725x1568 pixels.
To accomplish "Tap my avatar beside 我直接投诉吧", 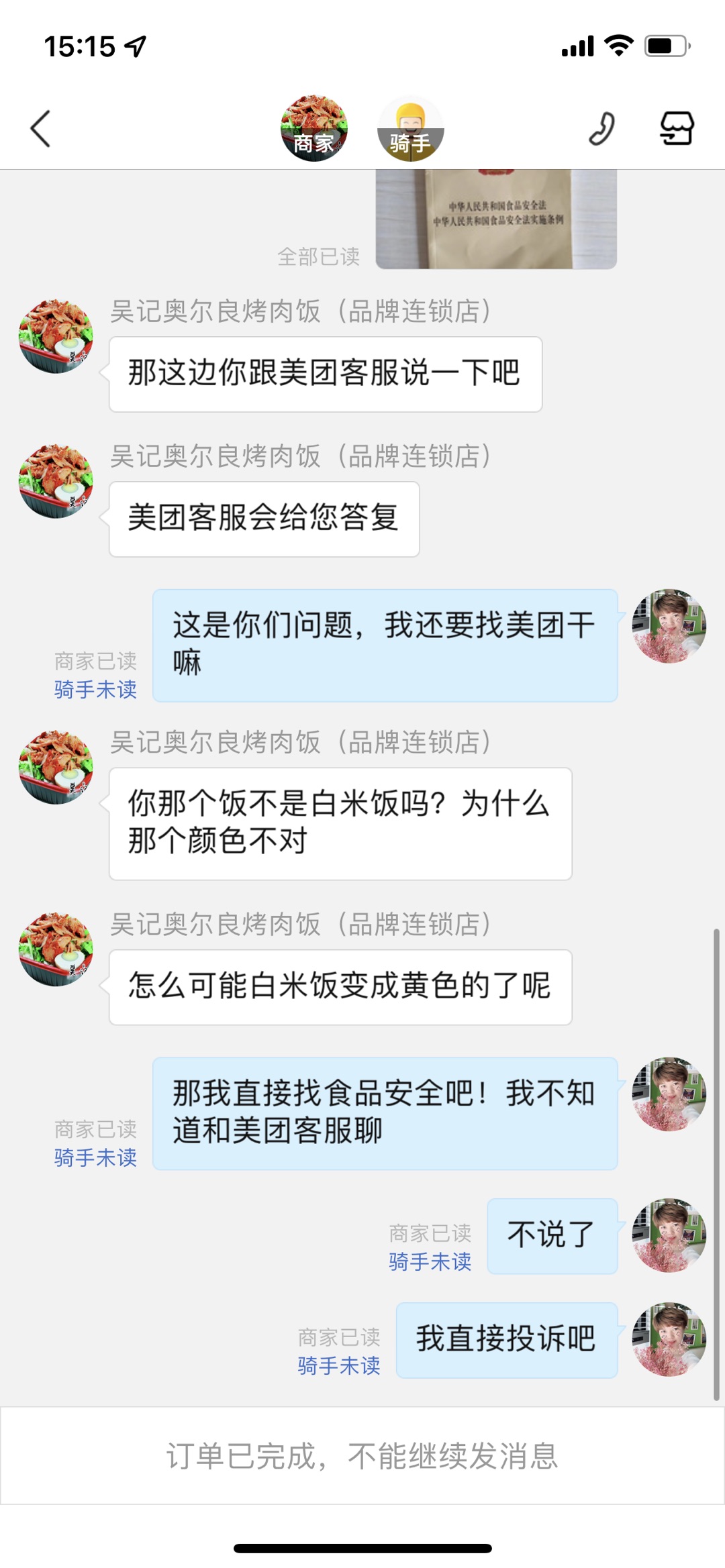I will tap(669, 1339).
